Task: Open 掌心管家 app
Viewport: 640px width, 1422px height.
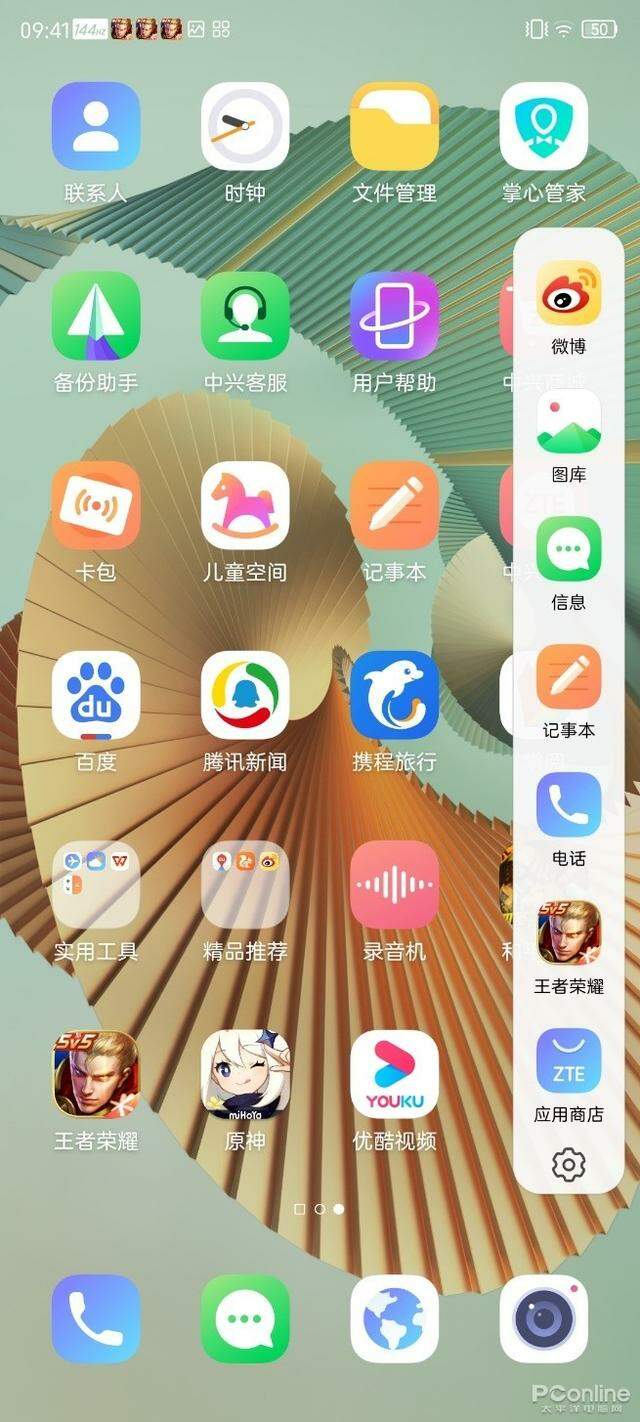Action: 543,127
